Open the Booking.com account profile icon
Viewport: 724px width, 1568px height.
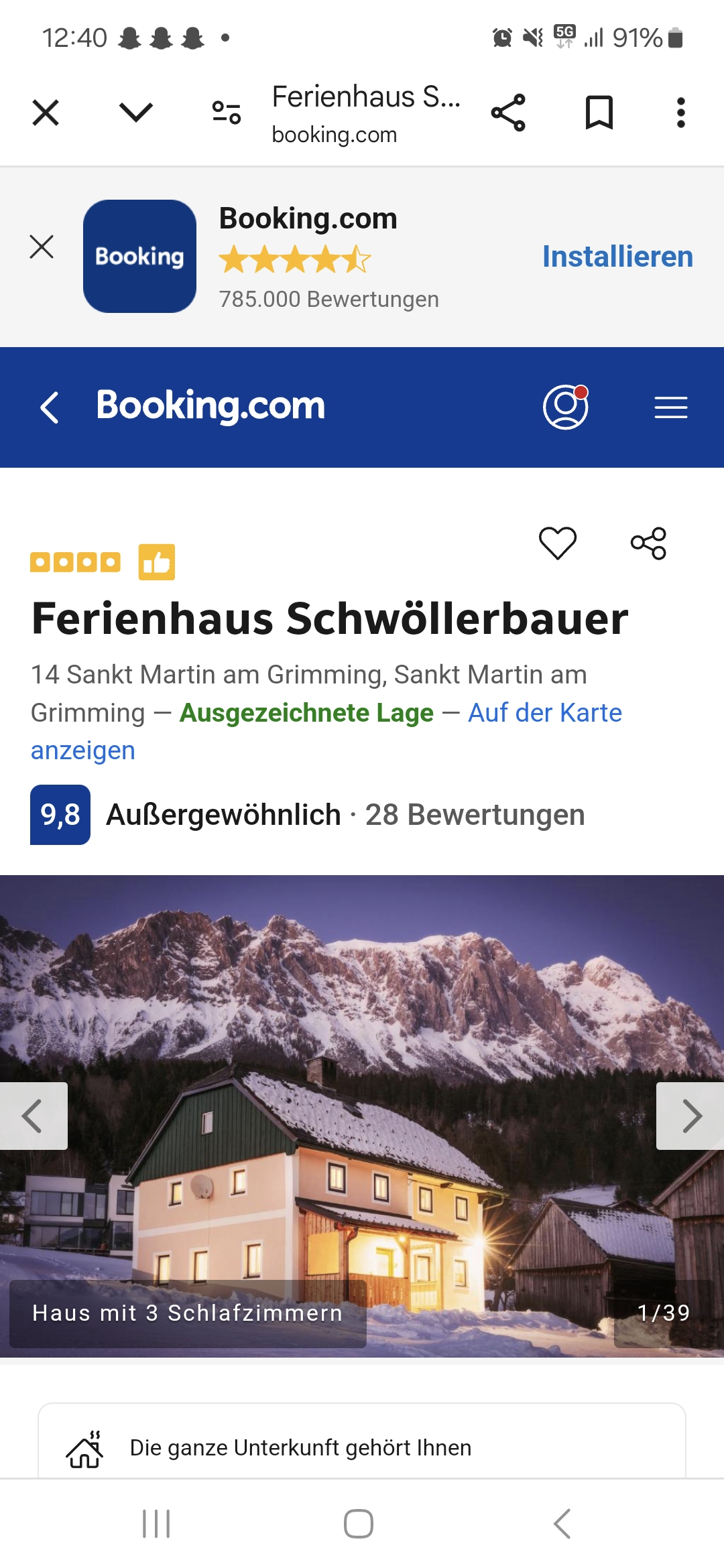[566, 407]
